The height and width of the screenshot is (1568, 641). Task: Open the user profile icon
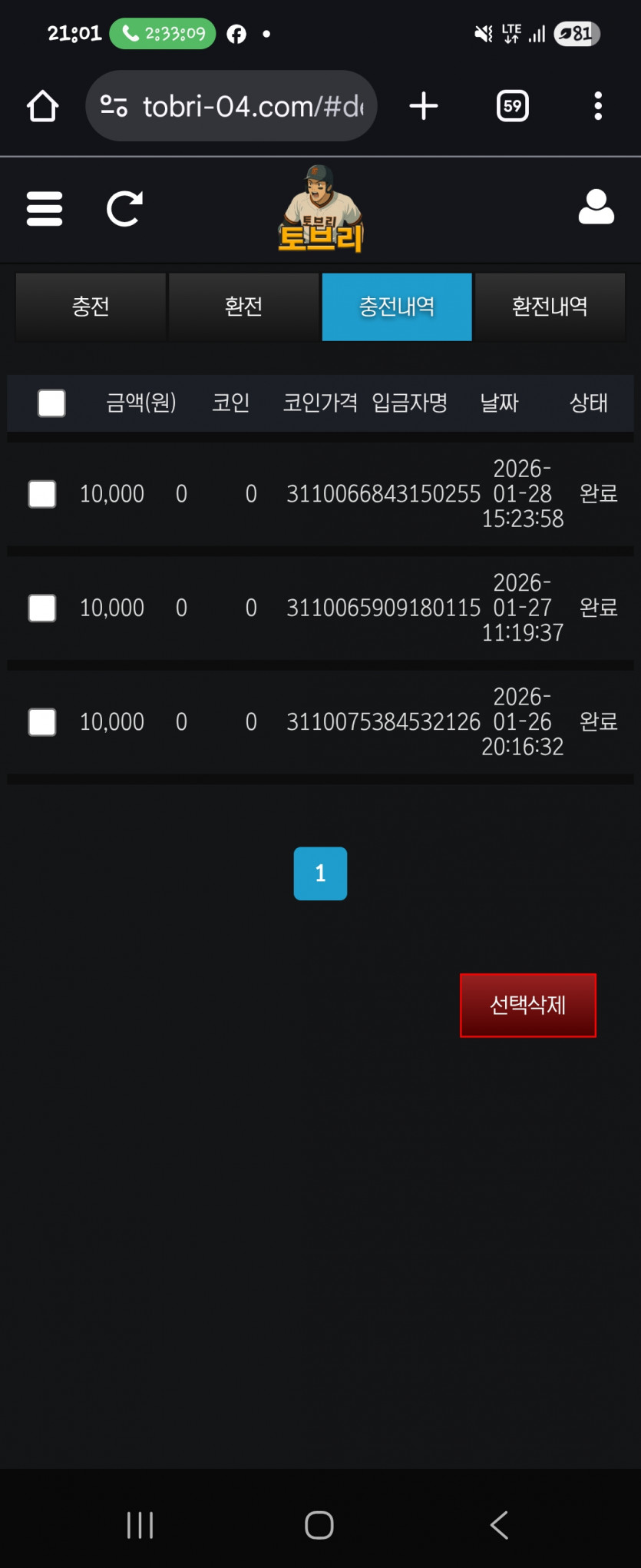[596, 207]
